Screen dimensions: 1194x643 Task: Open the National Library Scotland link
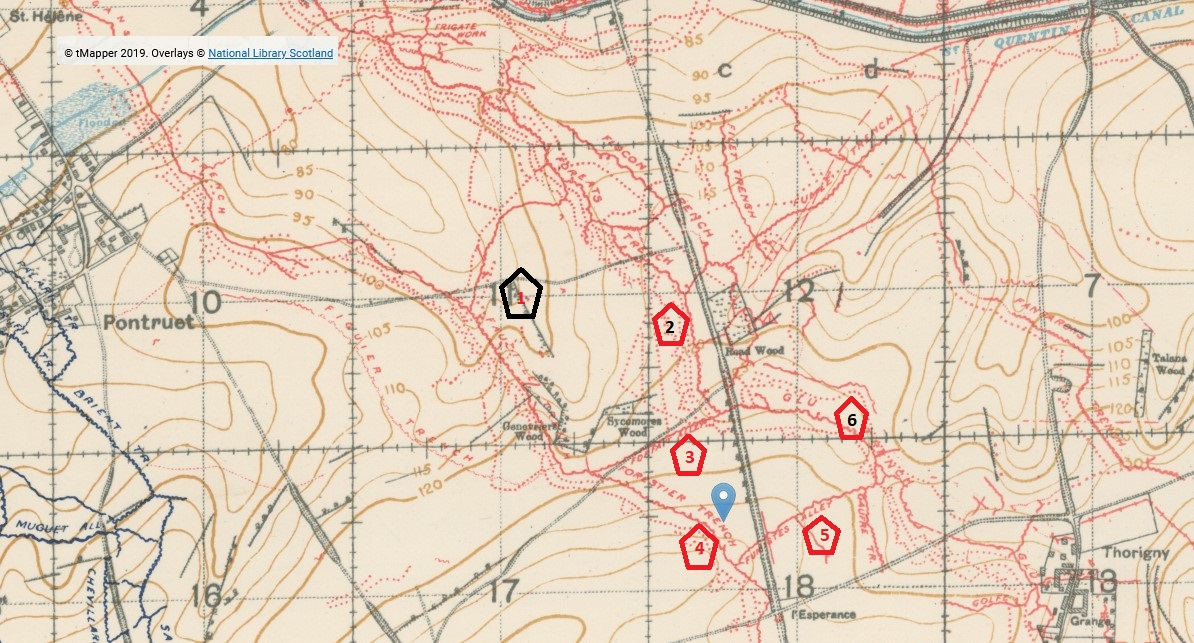point(270,53)
